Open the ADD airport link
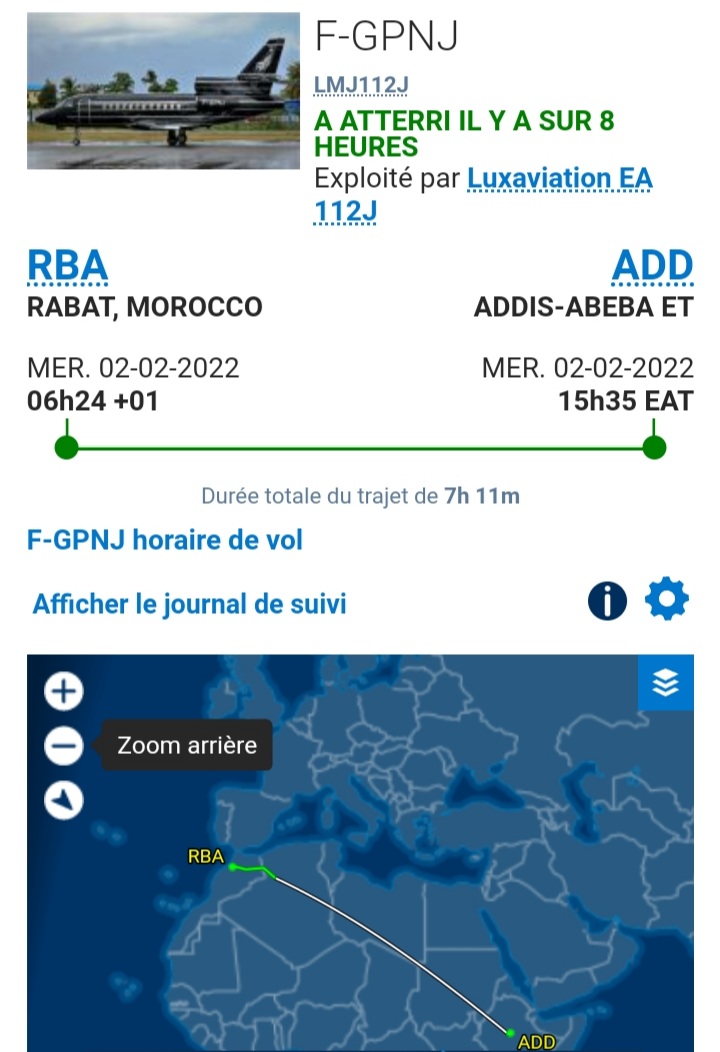The height and width of the screenshot is (1052, 720). pos(652,267)
